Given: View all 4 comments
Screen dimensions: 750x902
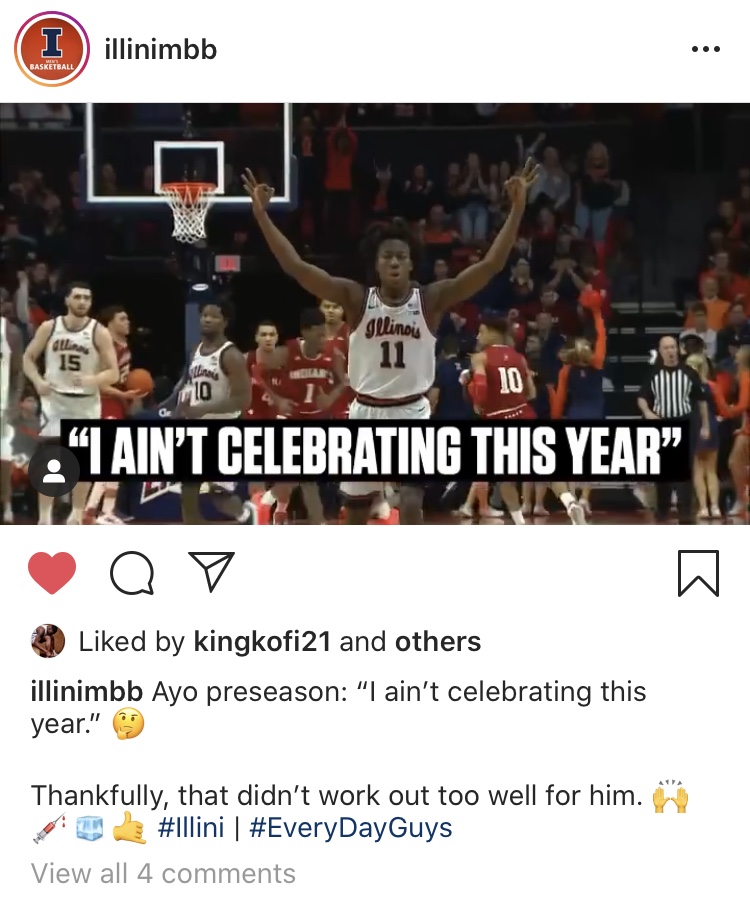Looking at the screenshot, I should tap(163, 873).
